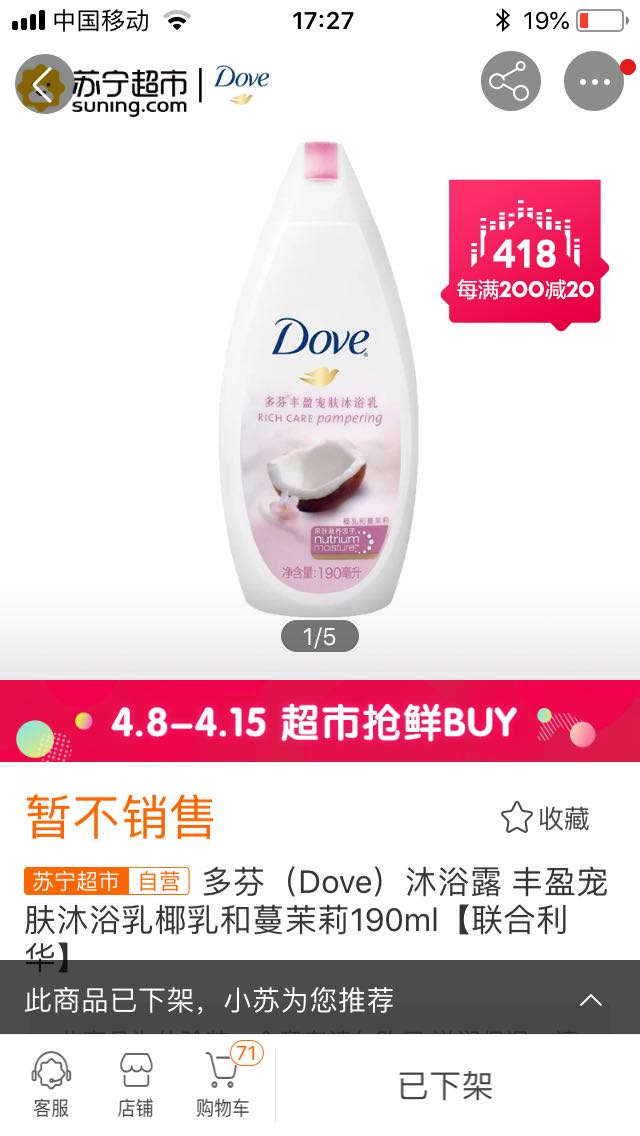Visit the 店铺 store page
Viewport: 640px width, 1136px height.
[x=136, y=1084]
